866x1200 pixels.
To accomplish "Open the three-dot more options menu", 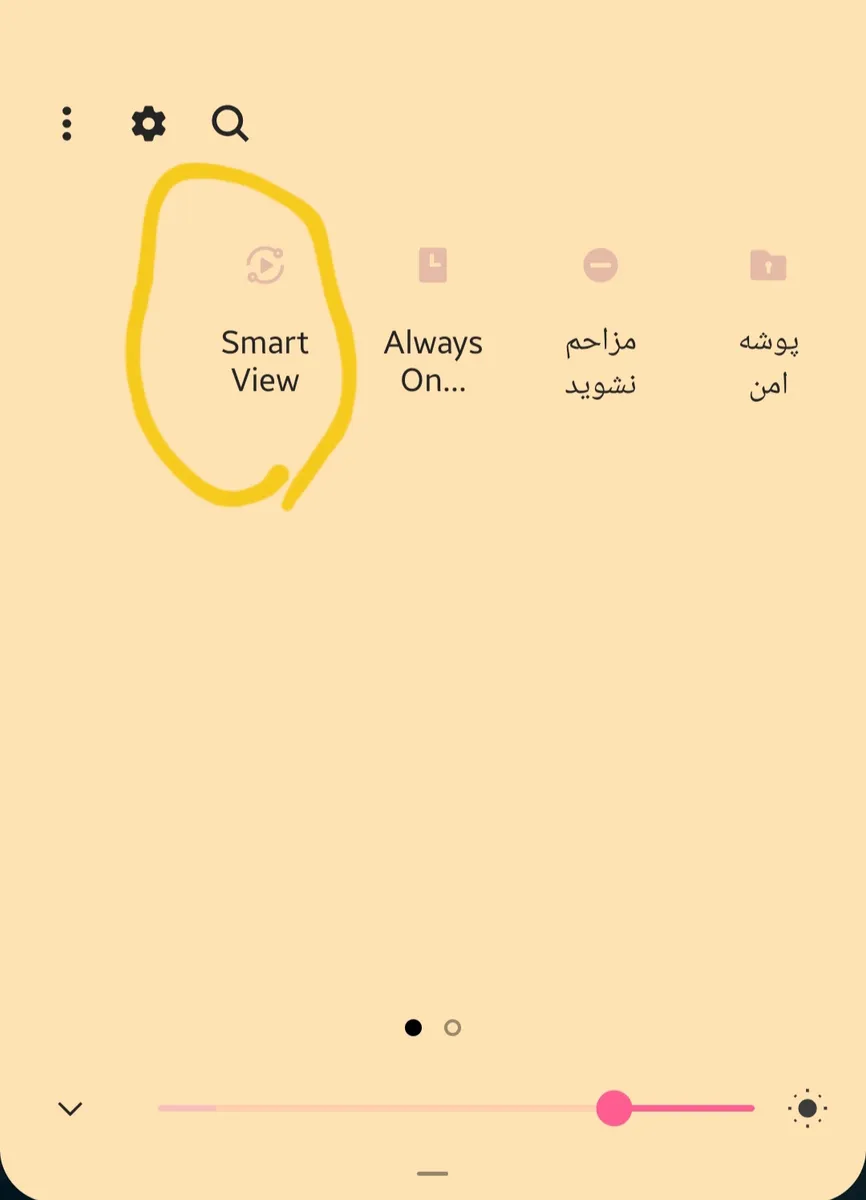I will coord(66,124).
